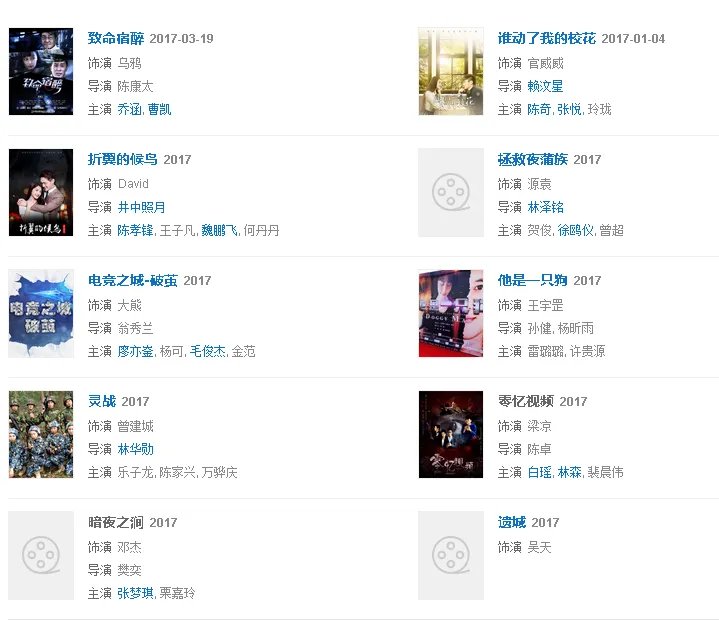Image resolution: width=719 pixels, height=621 pixels.
Task: Open the movie title 暗夜之涧
Action: [x=116, y=523]
